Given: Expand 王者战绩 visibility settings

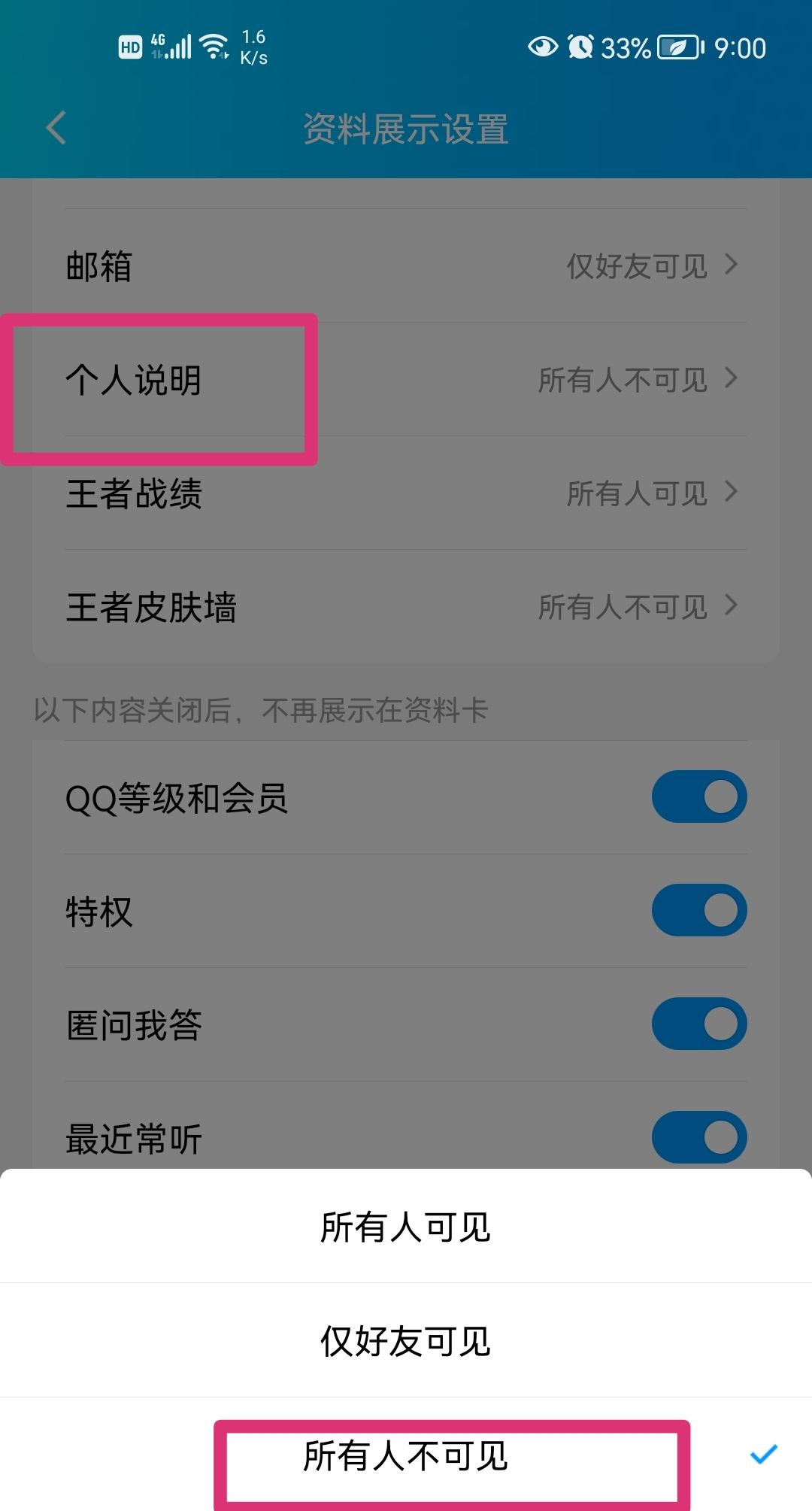Looking at the screenshot, I should tap(730, 493).
